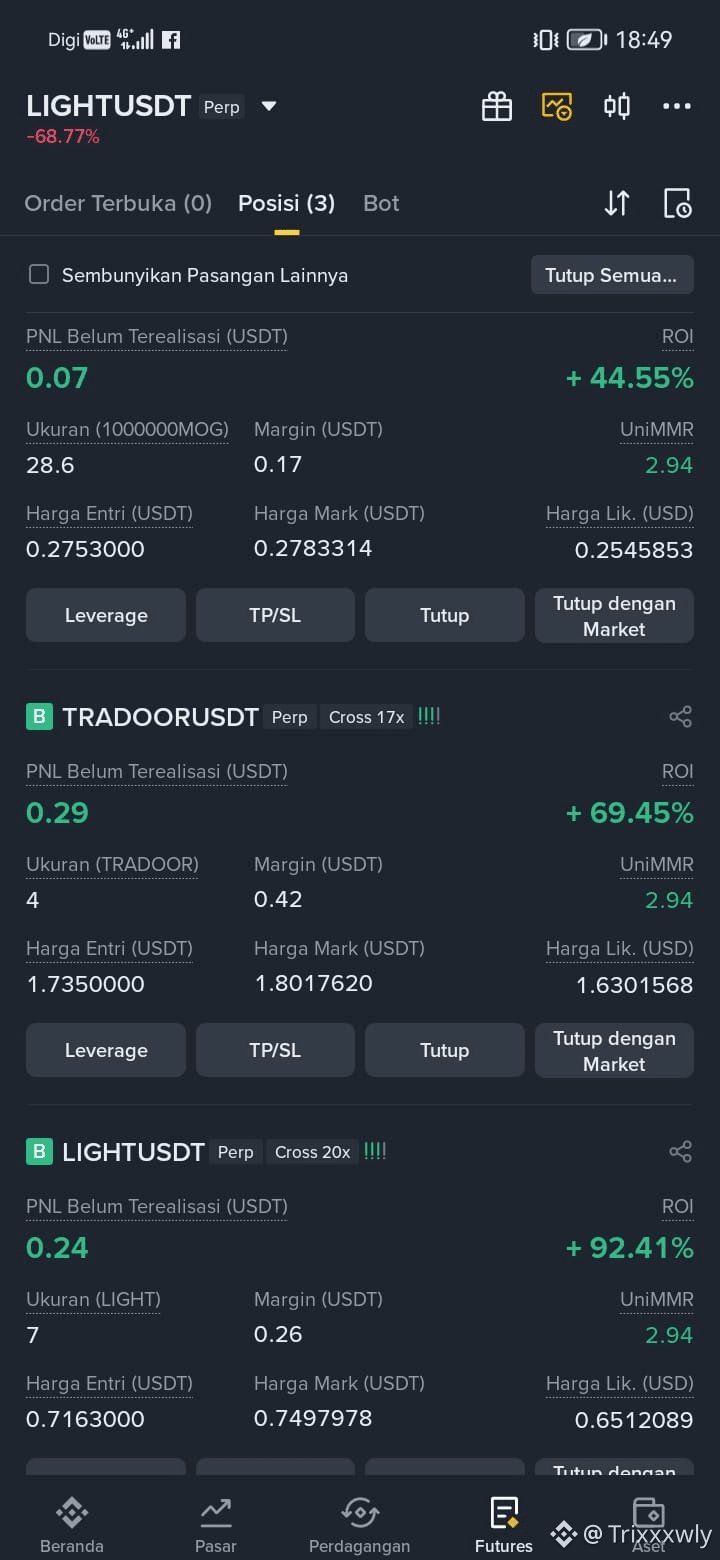The width and height of the screenshot is (720, 1560).
Task: Open the gift rewards icon
Action: (x=497, y=106)
